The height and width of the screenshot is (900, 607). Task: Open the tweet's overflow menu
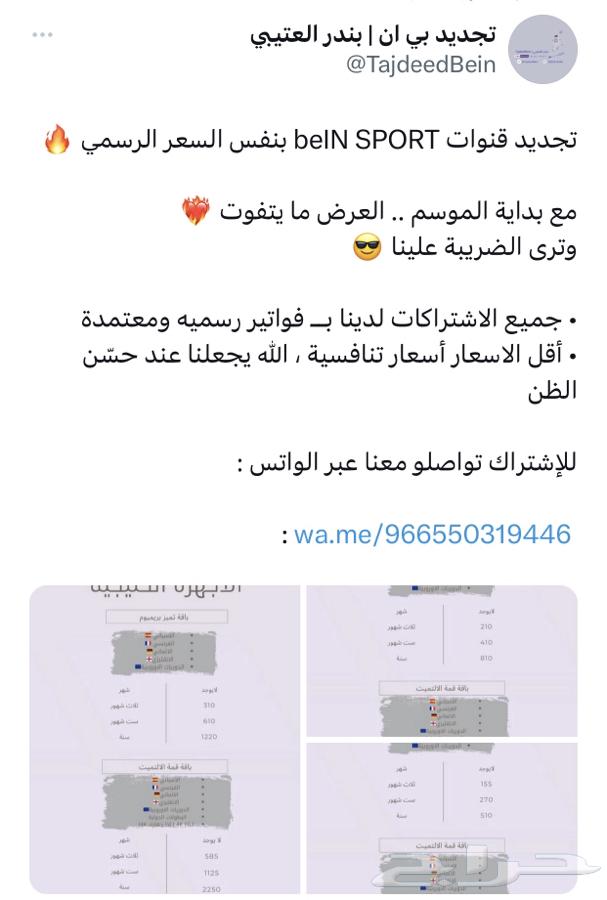pos(41,35)
